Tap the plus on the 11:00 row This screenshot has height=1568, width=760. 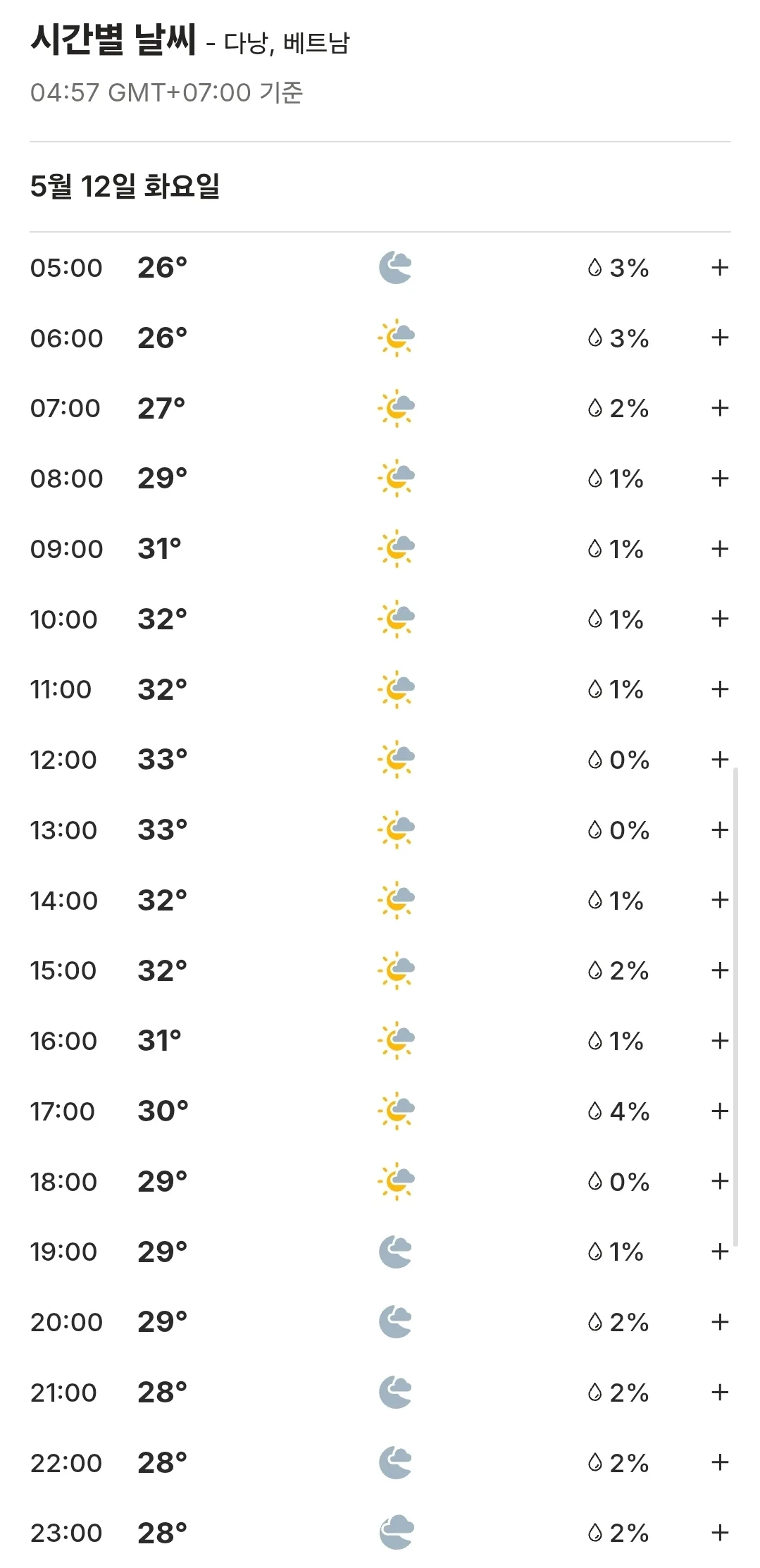(719, 689)
